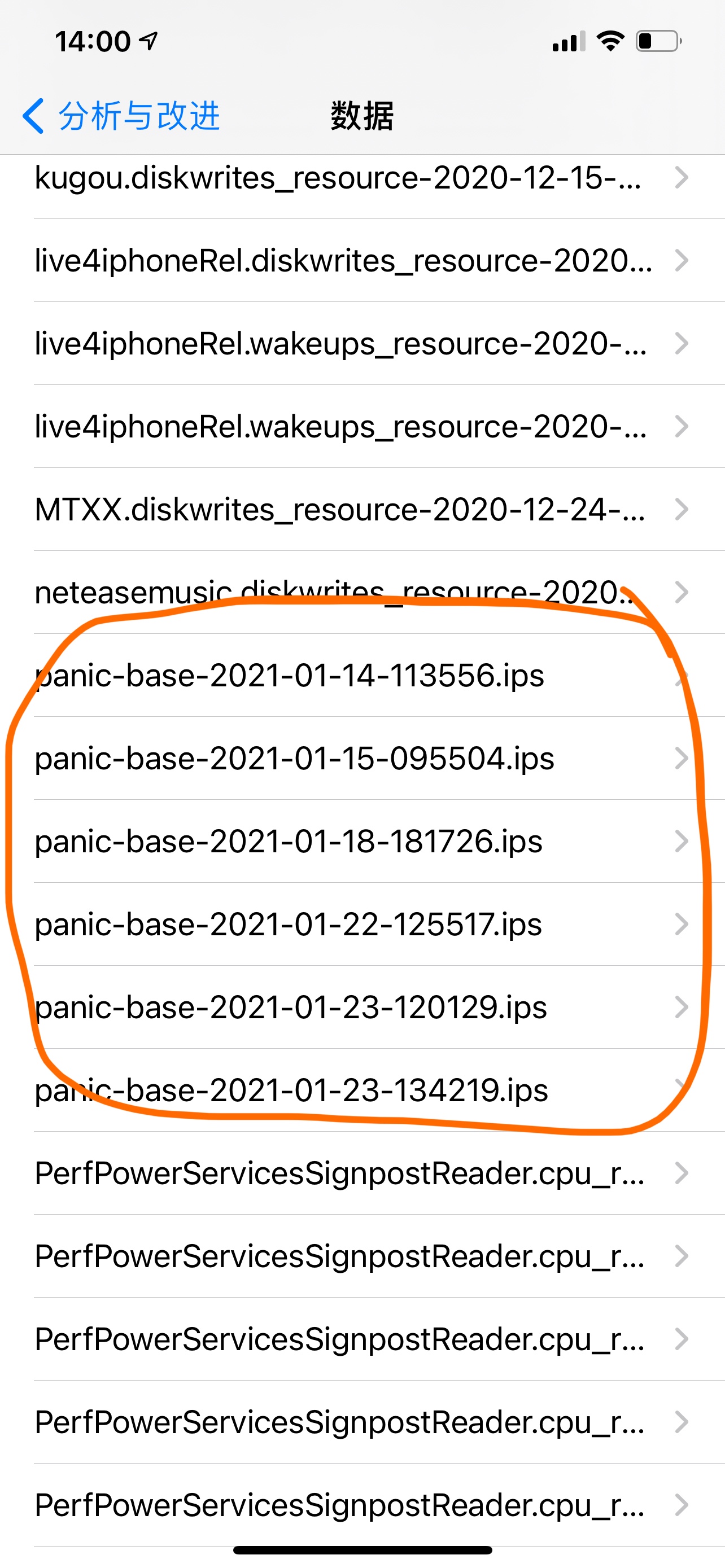Select panic-base-2021-01-23-120129.ips
Viewport: 725px width, 1568px height.
(291, 1008)
